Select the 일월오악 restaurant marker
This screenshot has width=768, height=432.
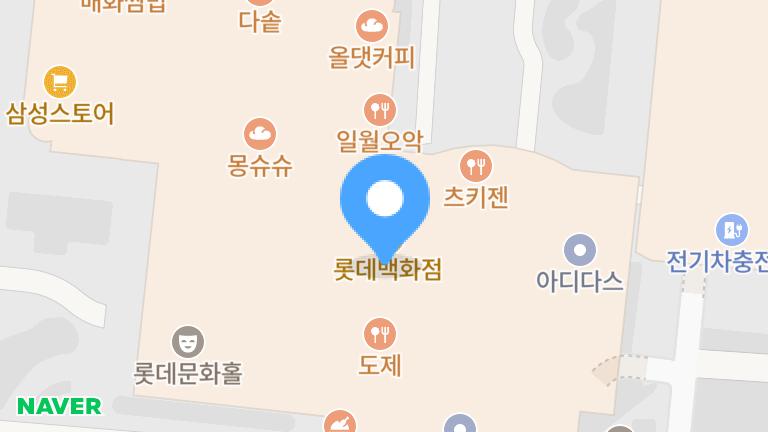click(379, 110)
